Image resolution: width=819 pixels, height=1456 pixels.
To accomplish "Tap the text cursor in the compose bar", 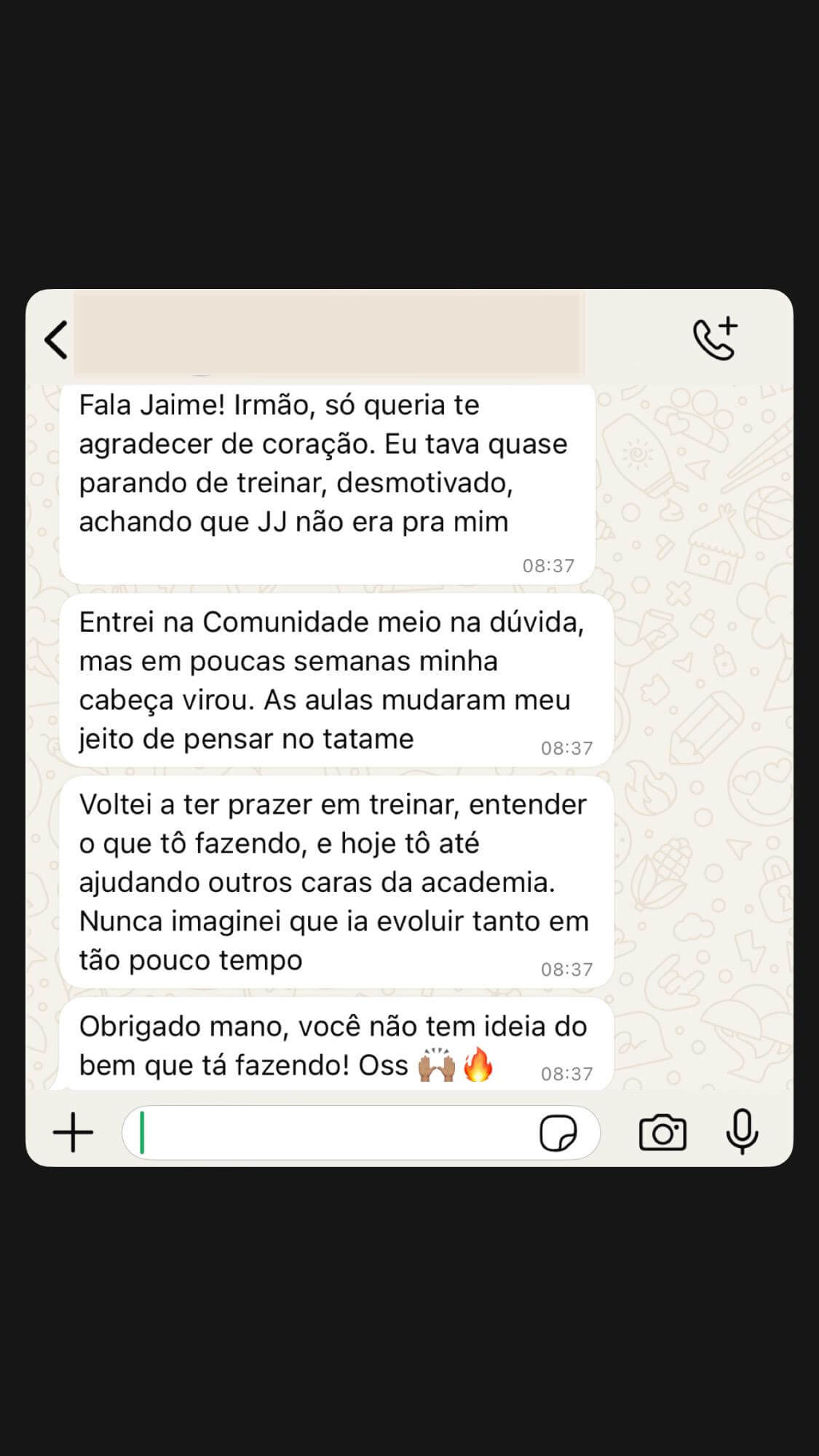I will click(141, 1131).
